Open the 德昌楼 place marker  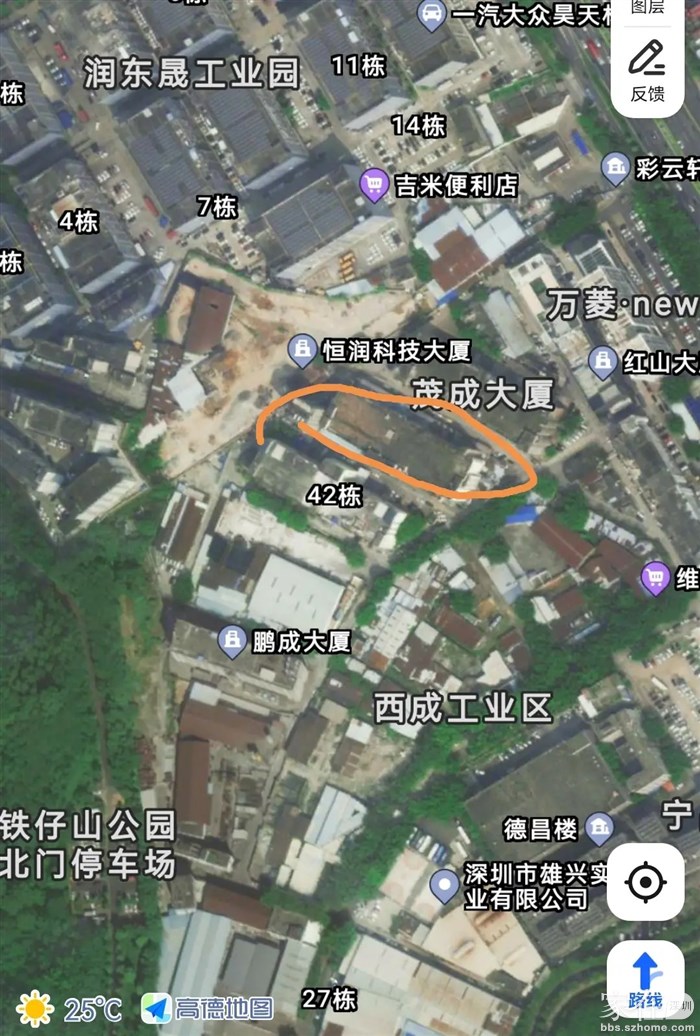coord(599,828)
